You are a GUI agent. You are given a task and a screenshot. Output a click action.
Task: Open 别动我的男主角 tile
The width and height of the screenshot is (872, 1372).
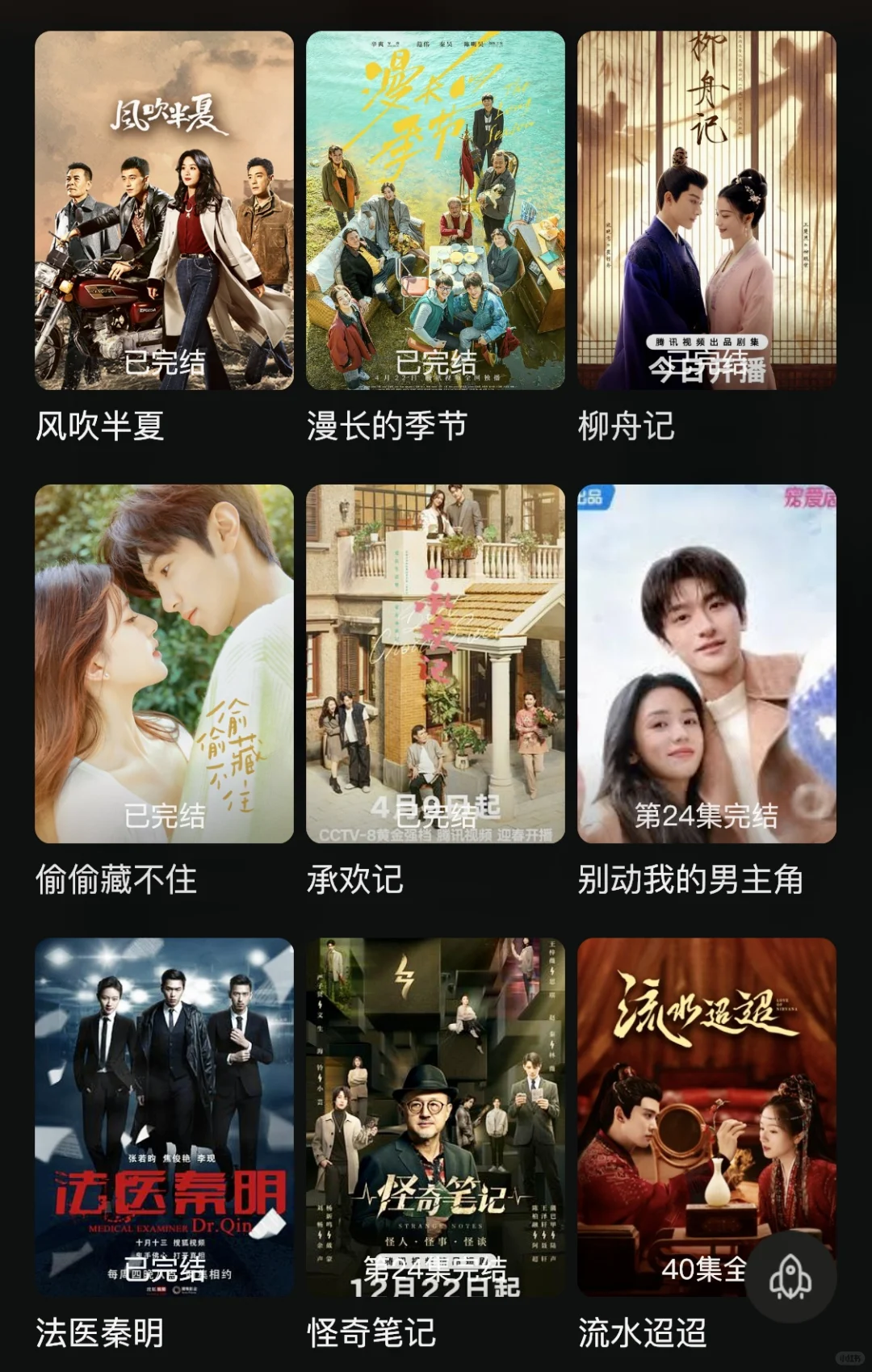tap(706, 664)
